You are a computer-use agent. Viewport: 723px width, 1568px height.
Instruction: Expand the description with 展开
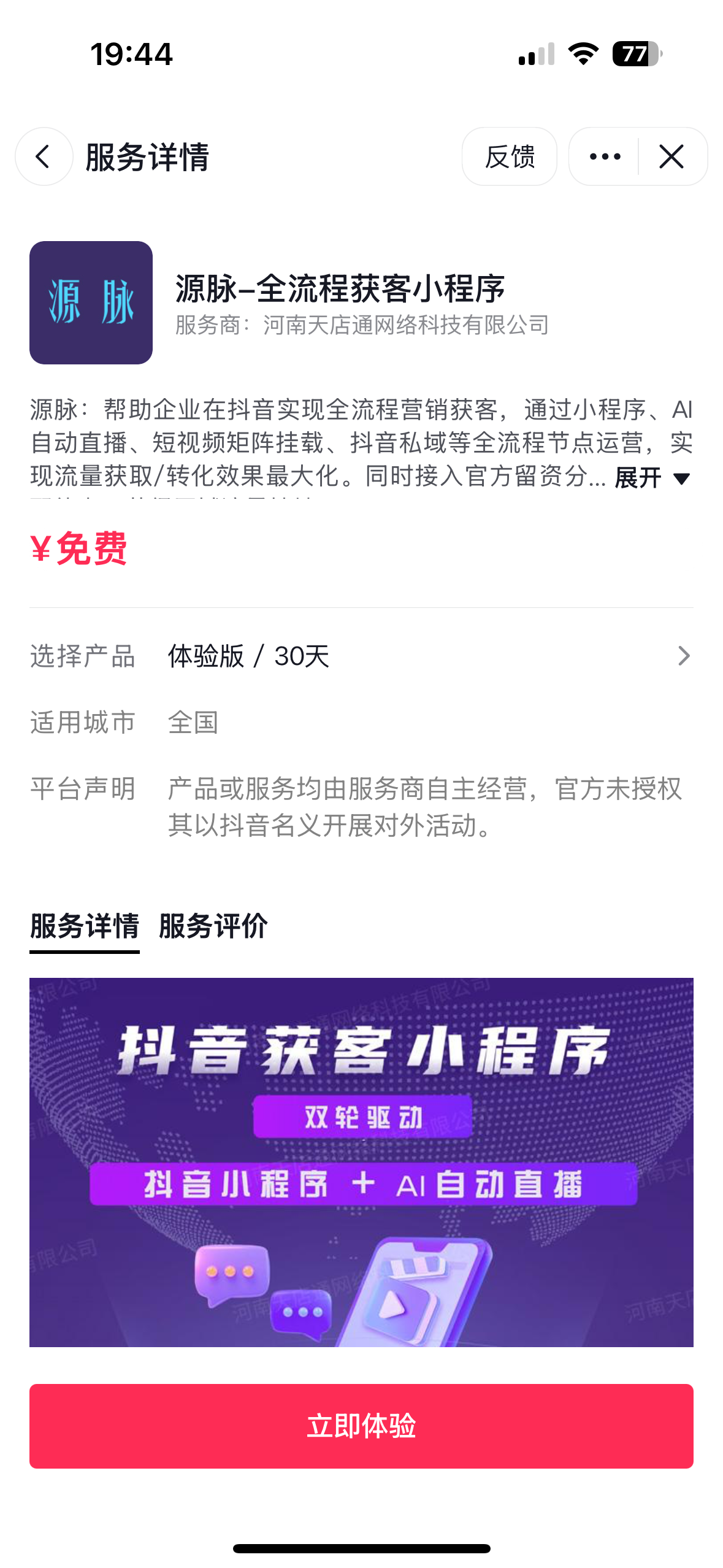(652, 478)
